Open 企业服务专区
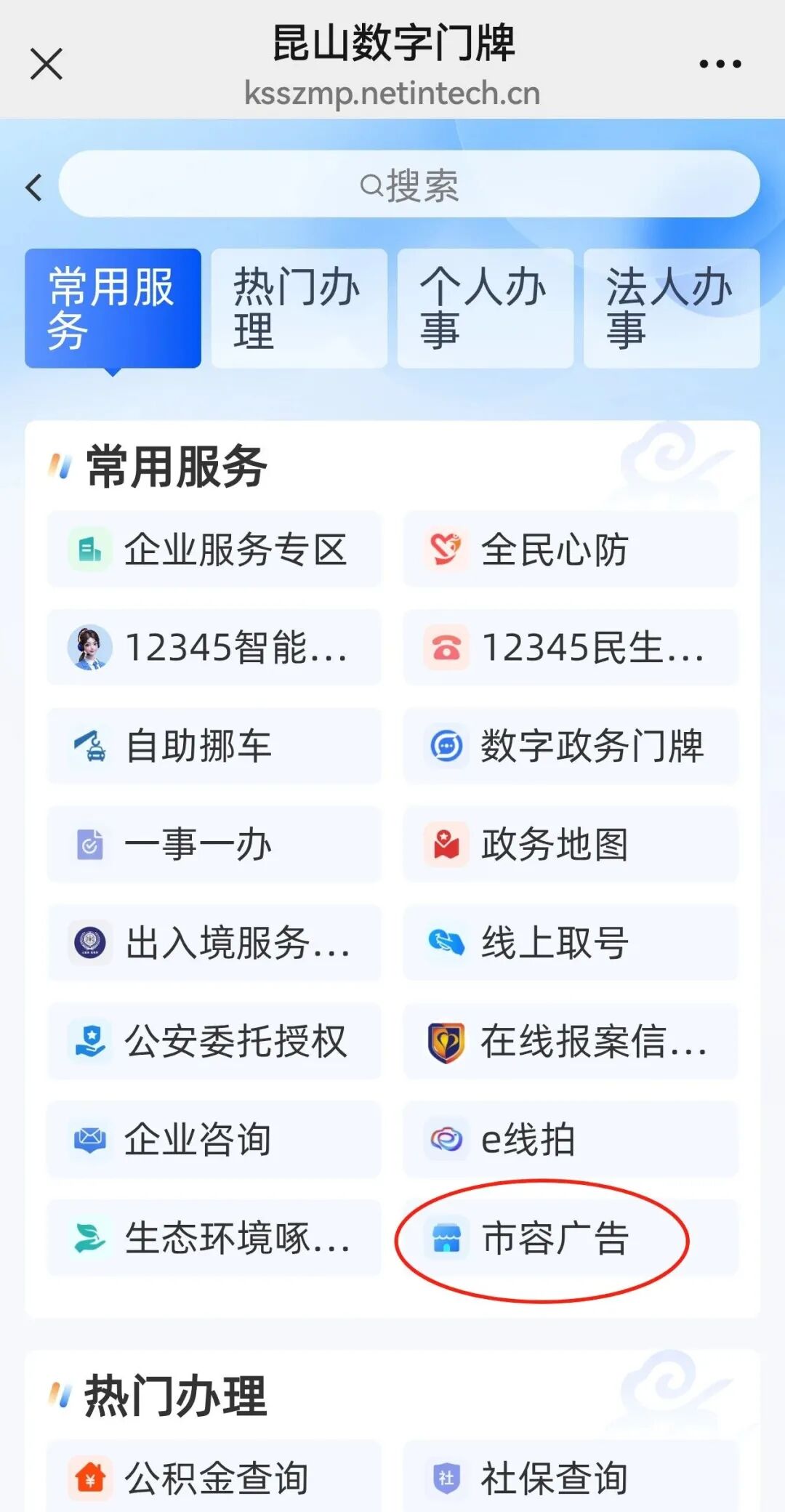This screenshot has height=1512, width=785. coord(214,550)
